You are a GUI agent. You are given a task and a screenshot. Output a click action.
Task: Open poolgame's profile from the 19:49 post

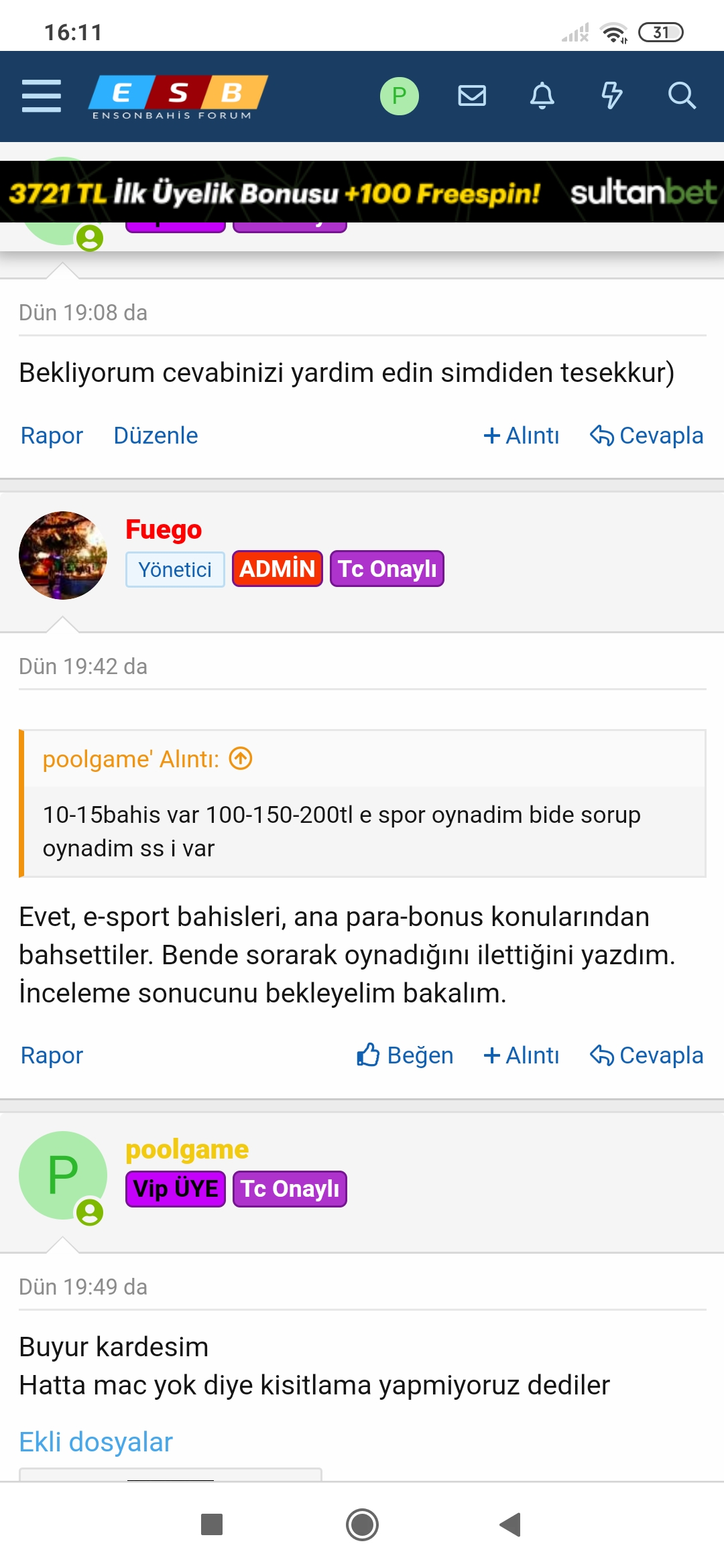pos(187,1150)
